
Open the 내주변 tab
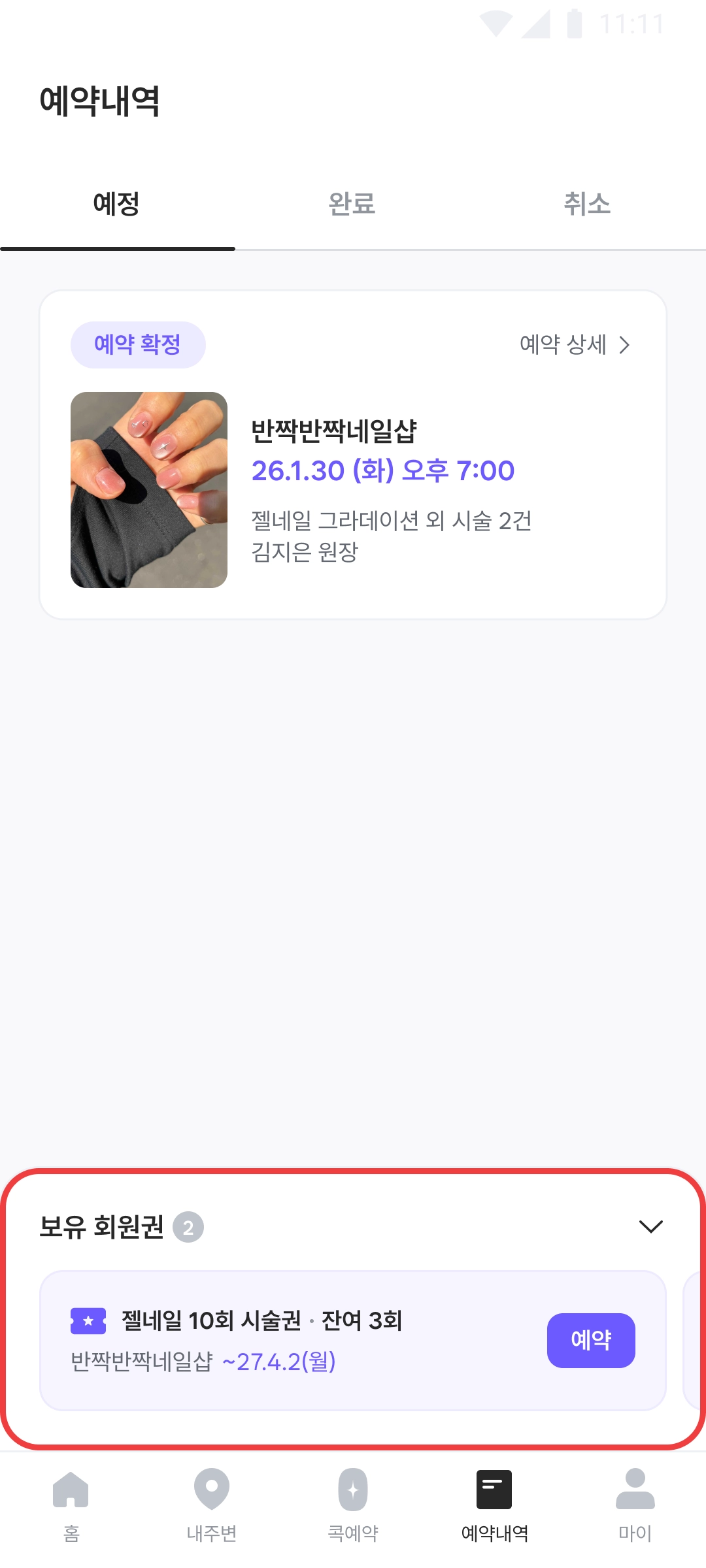coord(212,1505)
